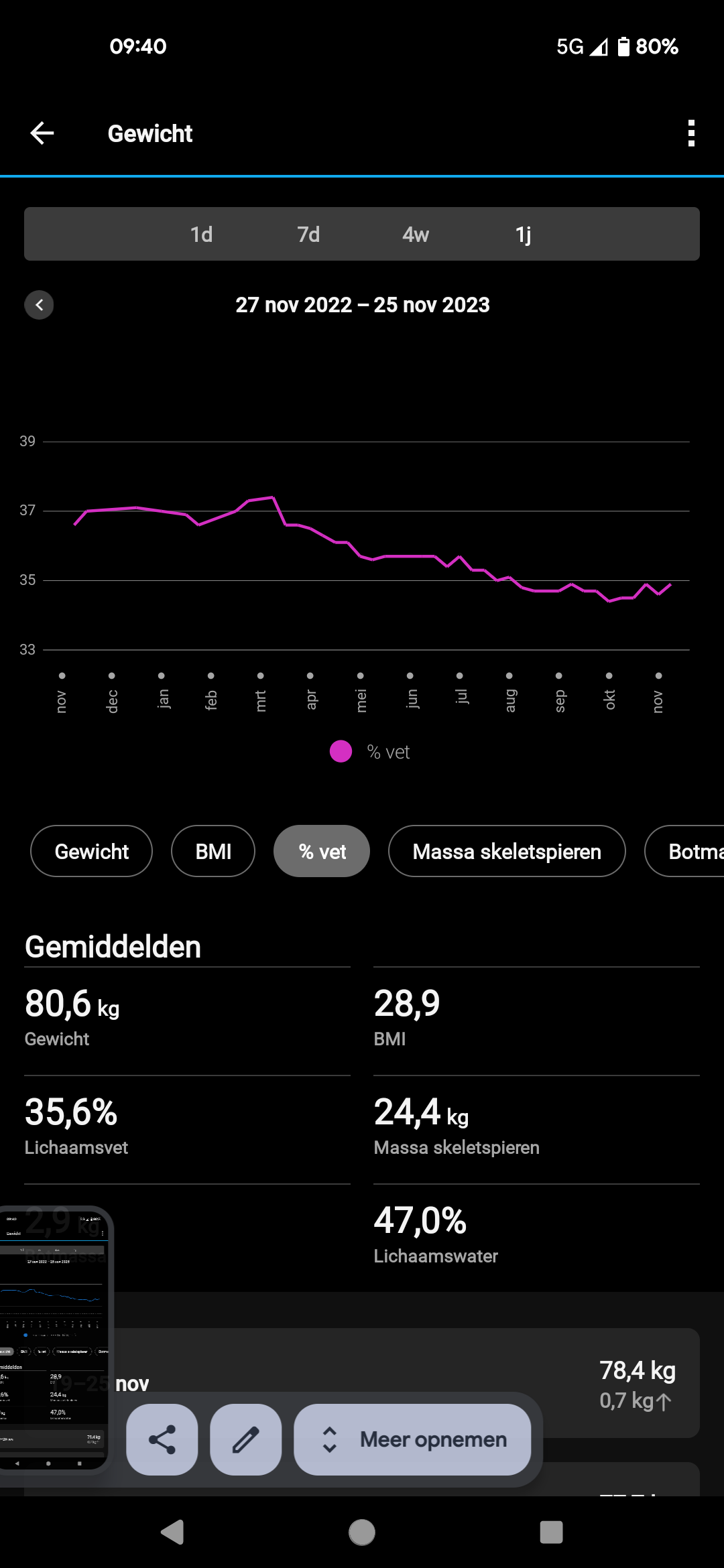Open the recent apps overview
Viewport: 724px width, 1568px height.
tap(551, 1532)
